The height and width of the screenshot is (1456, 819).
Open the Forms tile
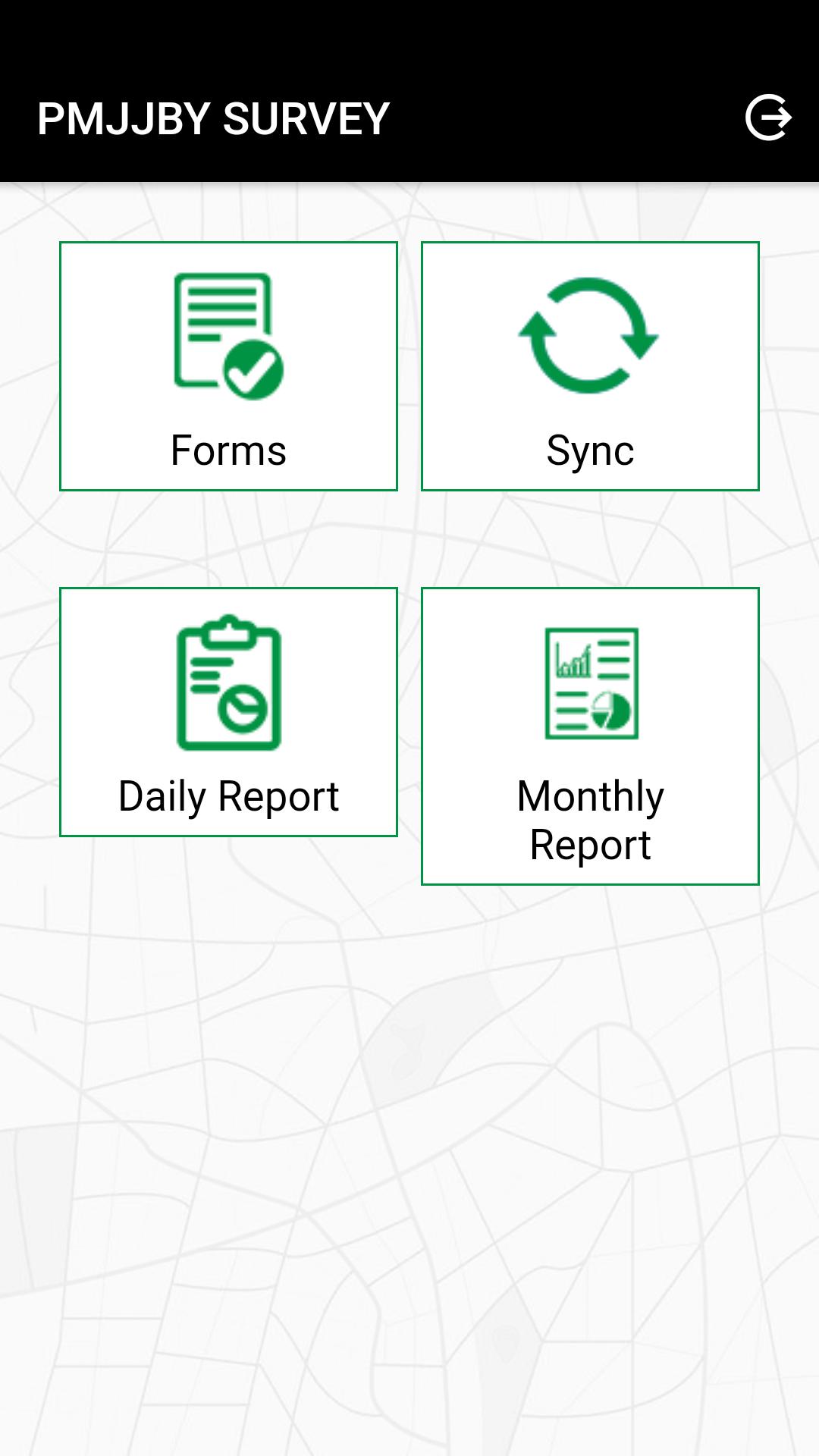tap(228, 366)
